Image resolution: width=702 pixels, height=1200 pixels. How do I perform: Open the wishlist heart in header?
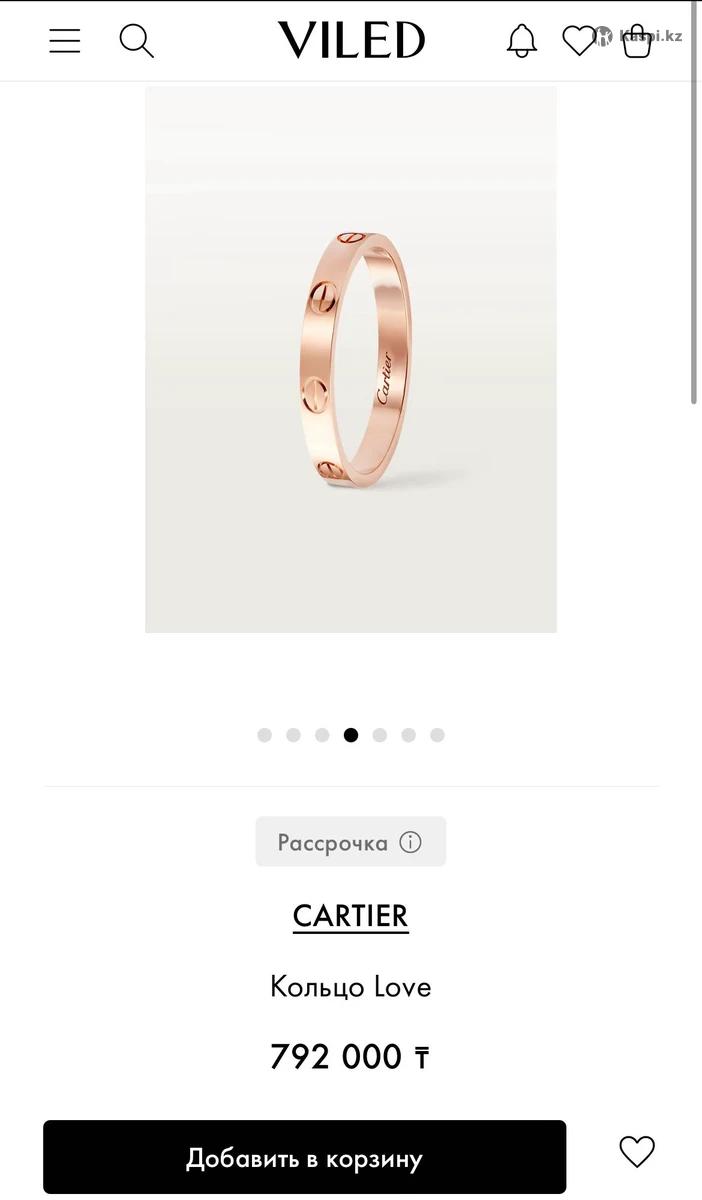(x=579, y=40)
